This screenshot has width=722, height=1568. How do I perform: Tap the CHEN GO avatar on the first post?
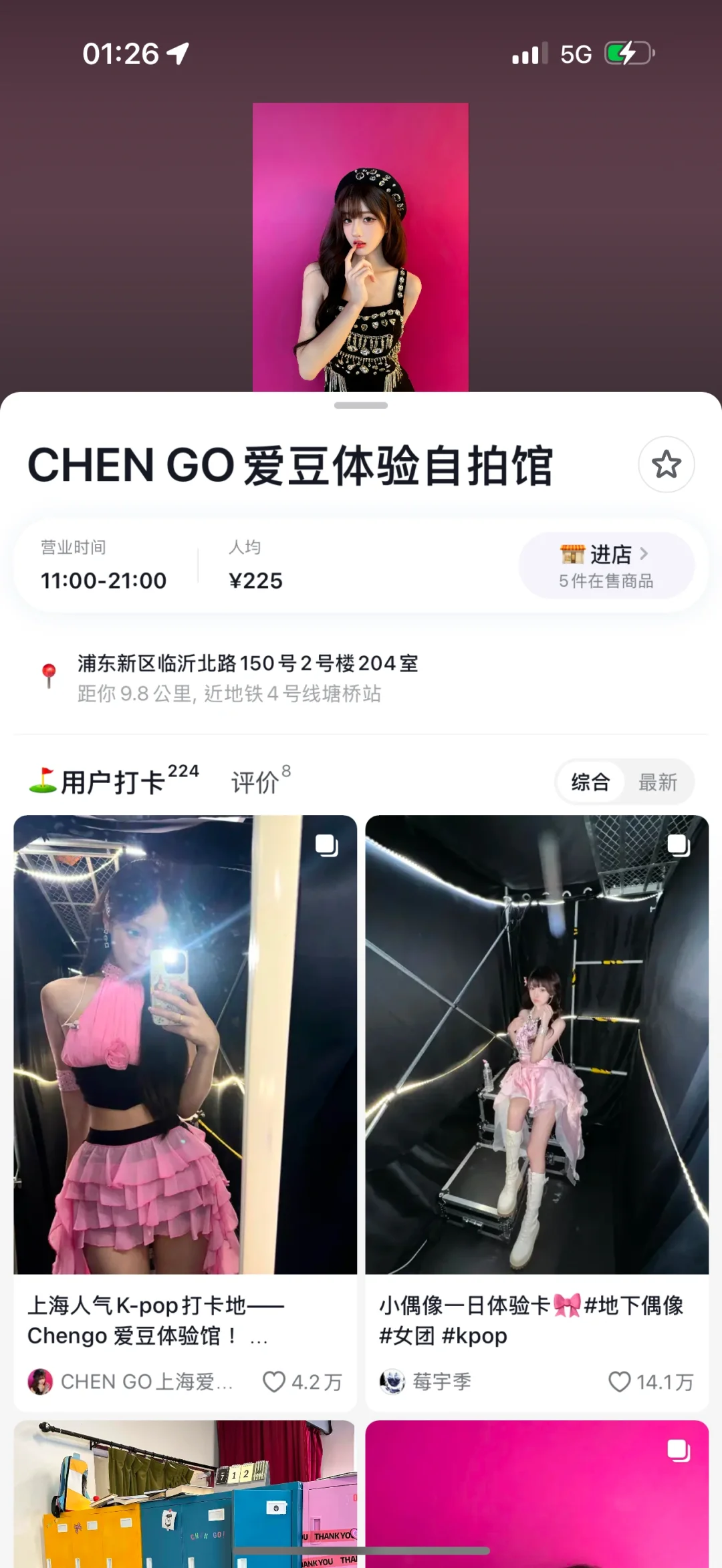tap(41, 1382)
